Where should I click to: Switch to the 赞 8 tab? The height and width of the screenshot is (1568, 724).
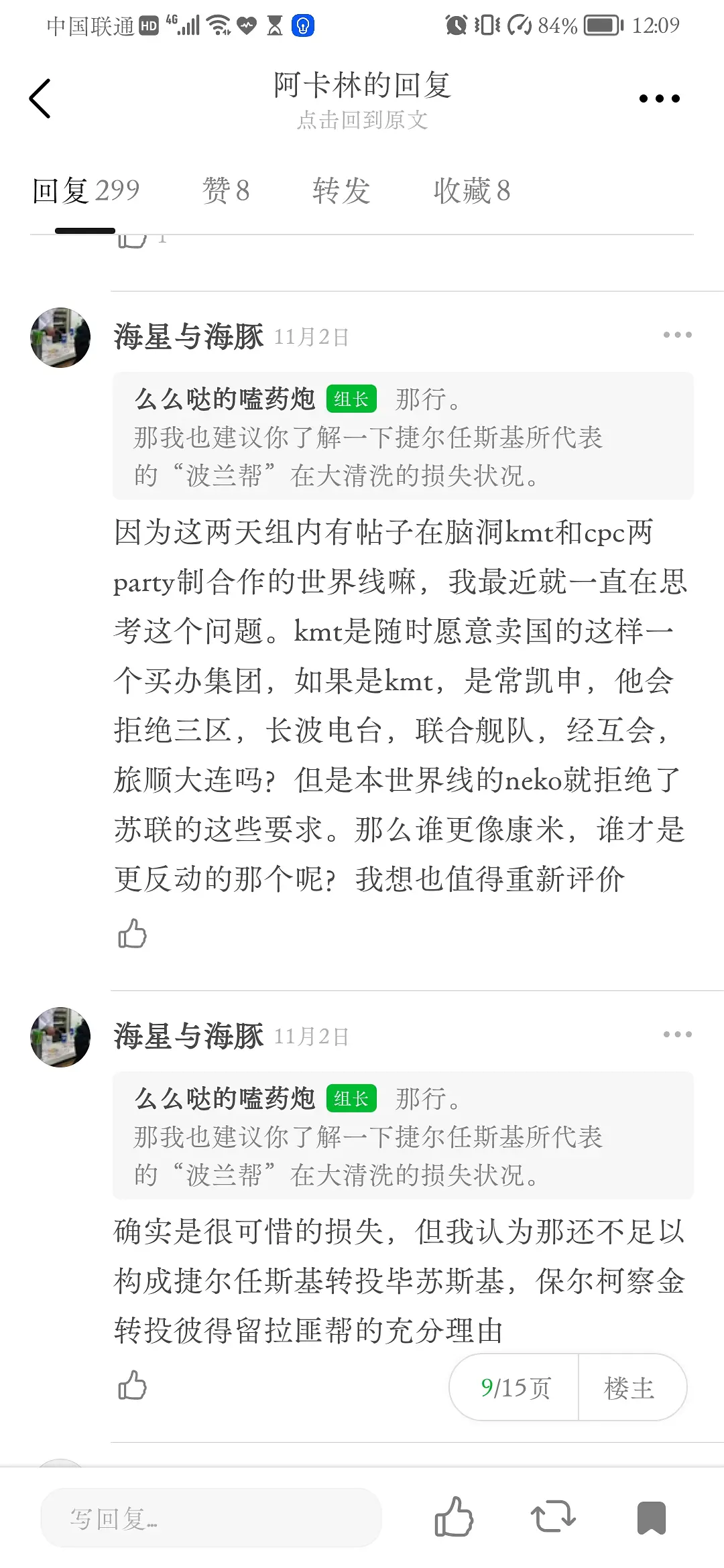226,191
